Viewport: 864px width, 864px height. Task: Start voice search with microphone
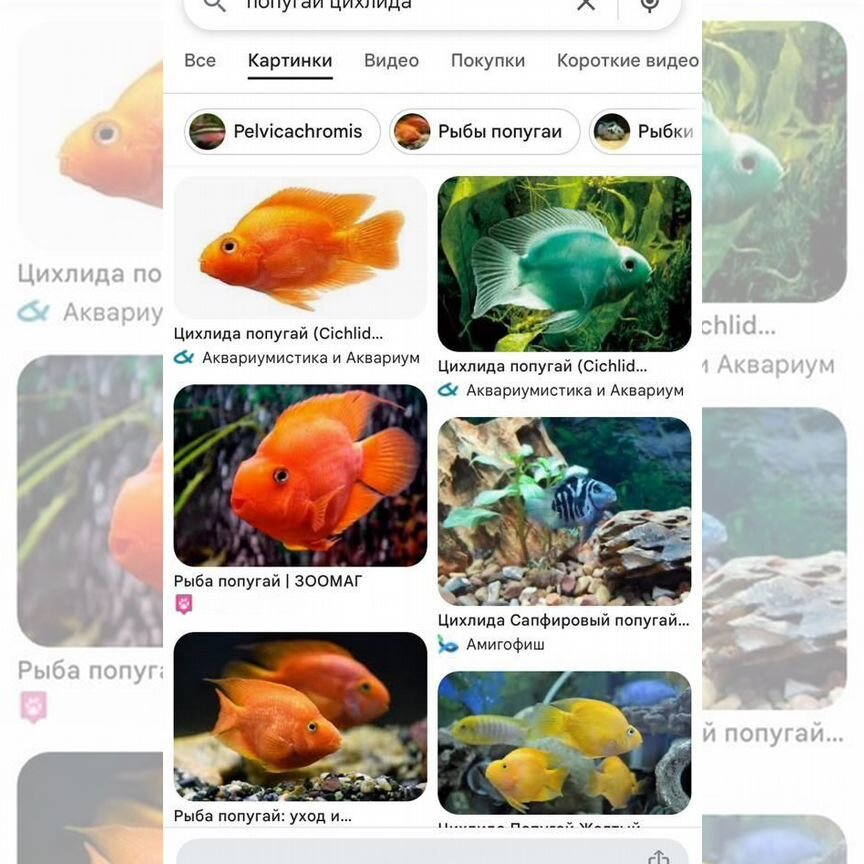click(x=650, y=5)
